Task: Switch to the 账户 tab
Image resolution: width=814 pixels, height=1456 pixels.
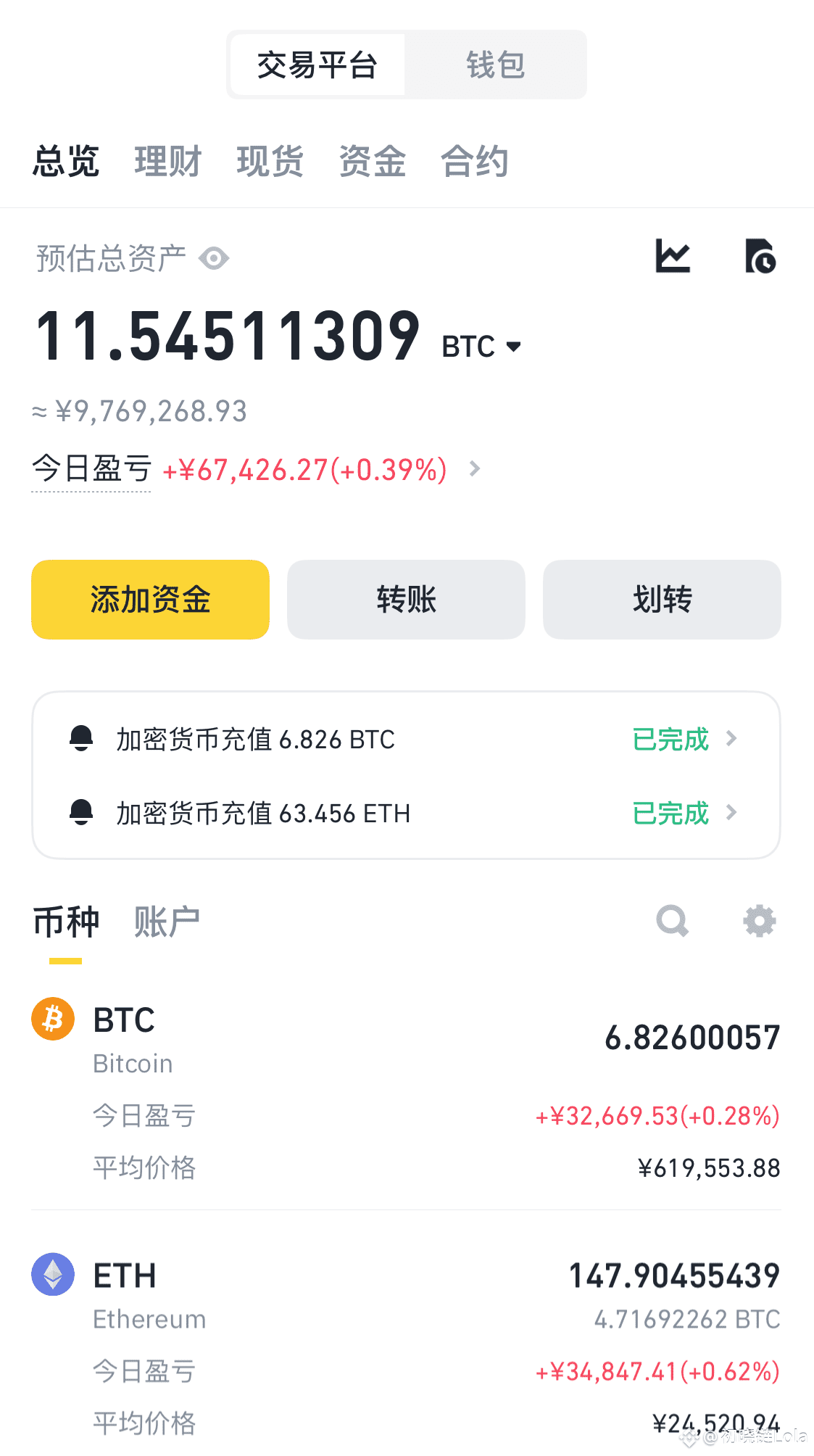Action: point(167,922)
